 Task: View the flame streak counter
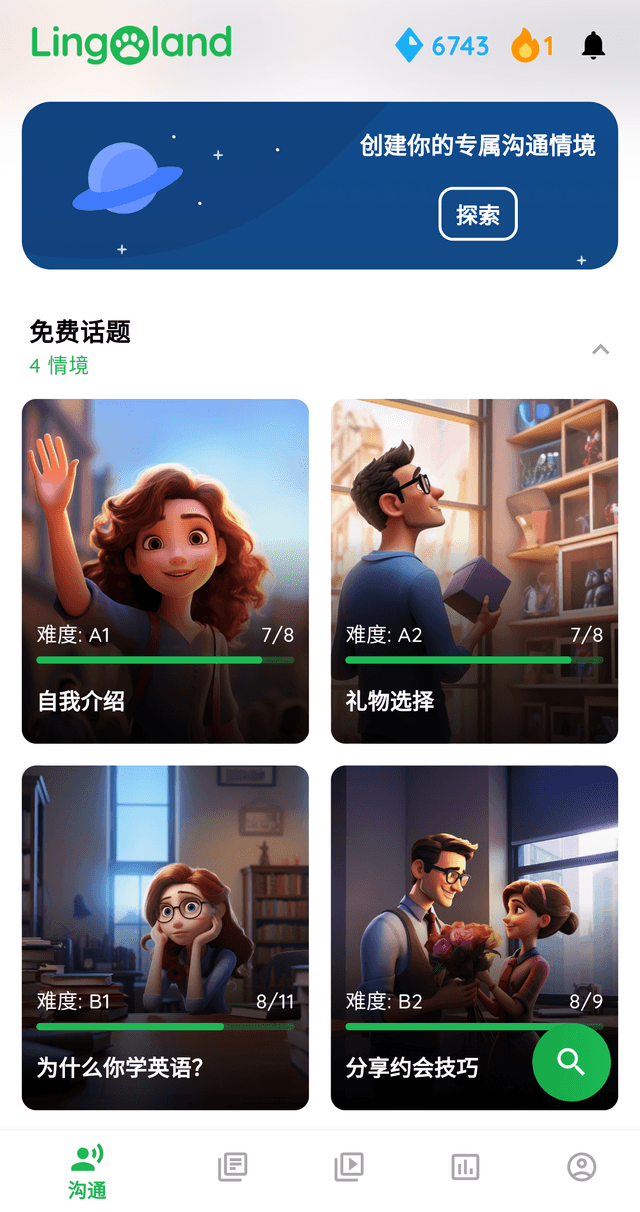(532, 46)
